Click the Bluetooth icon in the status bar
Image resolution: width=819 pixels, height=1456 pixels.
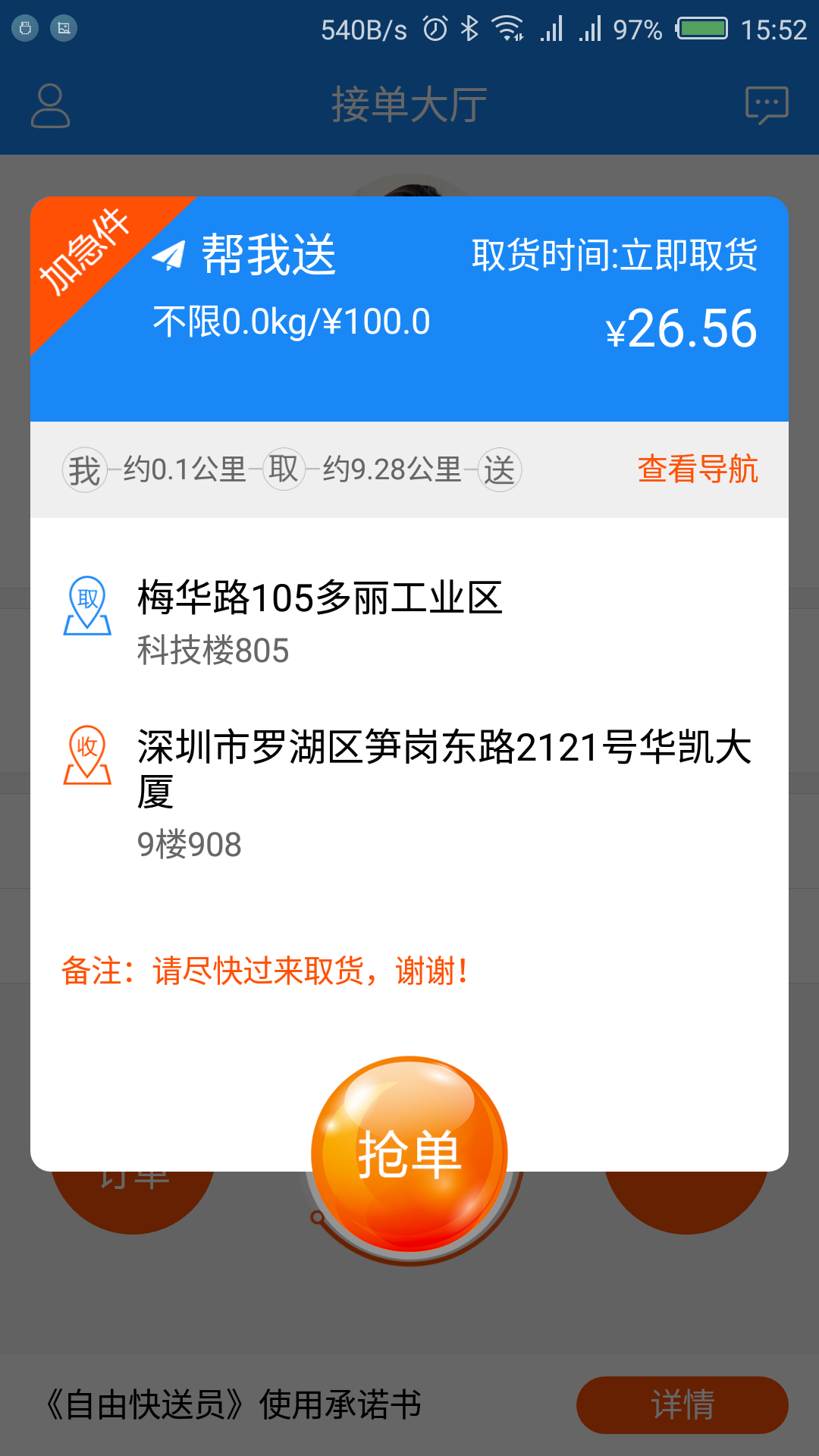(467, 29)
